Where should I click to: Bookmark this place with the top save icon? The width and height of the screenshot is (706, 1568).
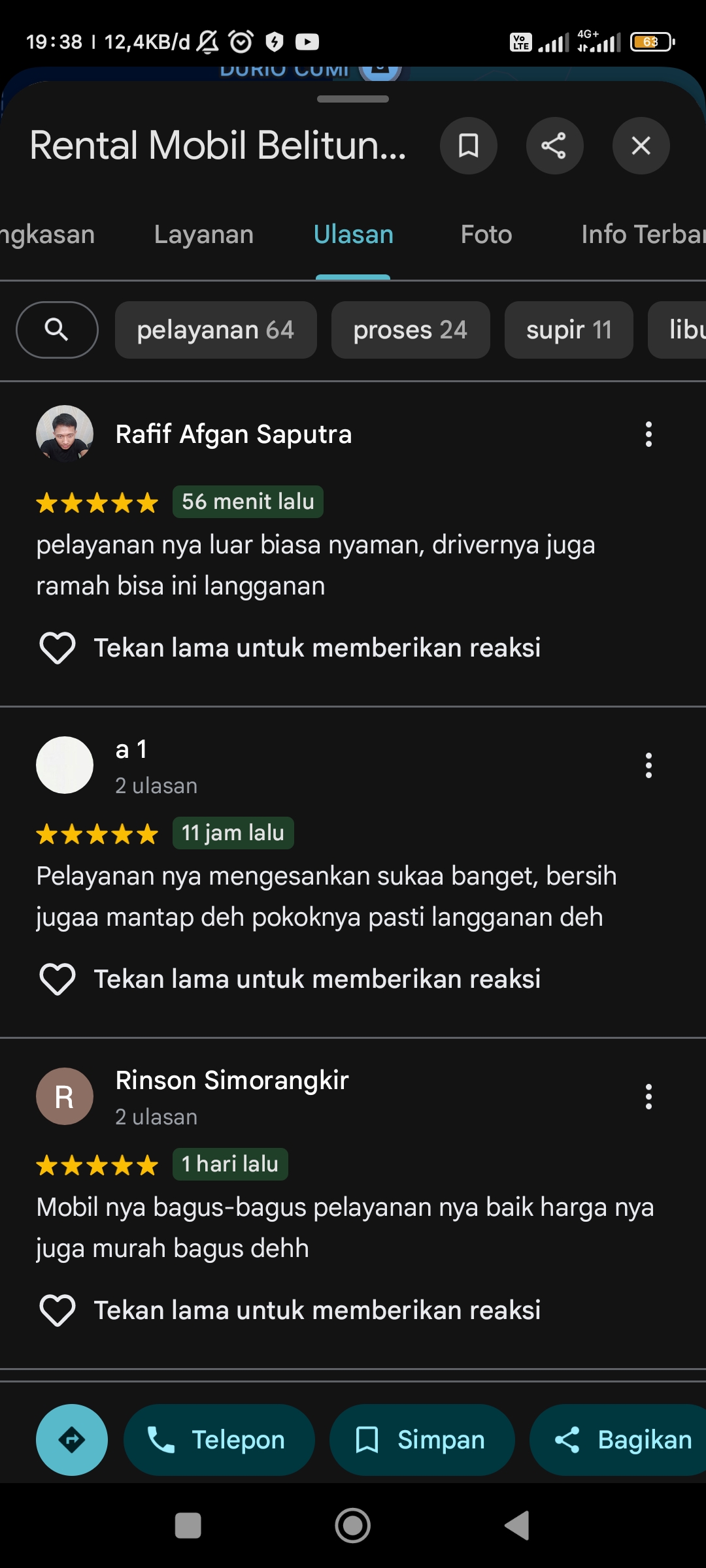click(468, 146)
